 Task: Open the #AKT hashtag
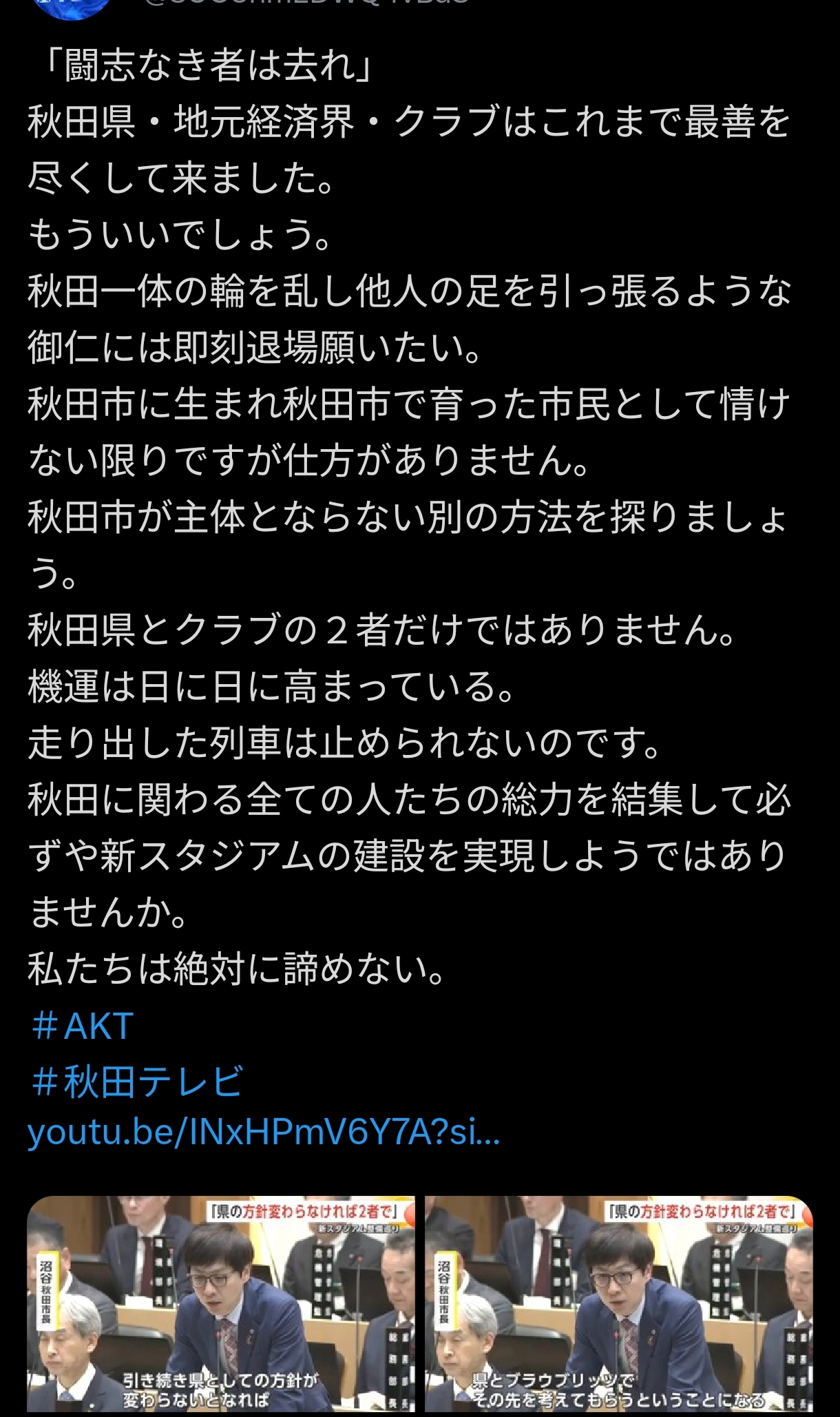(82, 1026)
